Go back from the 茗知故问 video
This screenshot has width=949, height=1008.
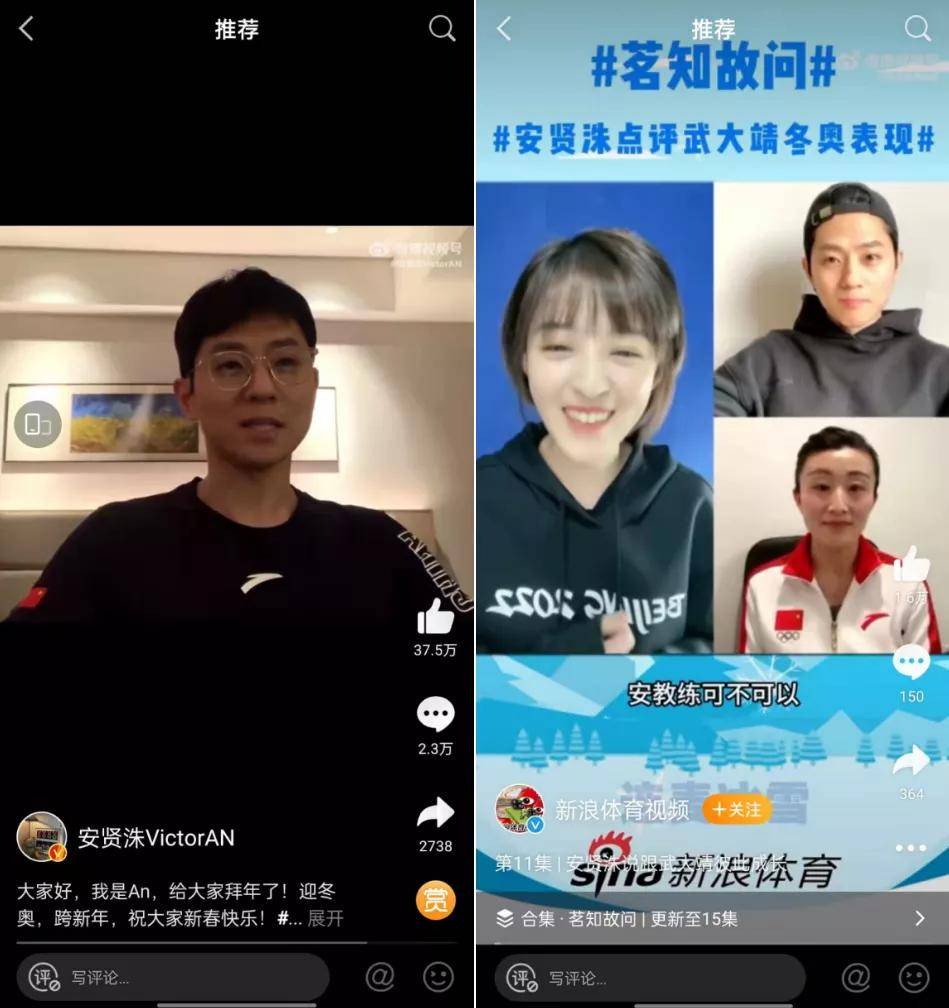coord(503,29)
